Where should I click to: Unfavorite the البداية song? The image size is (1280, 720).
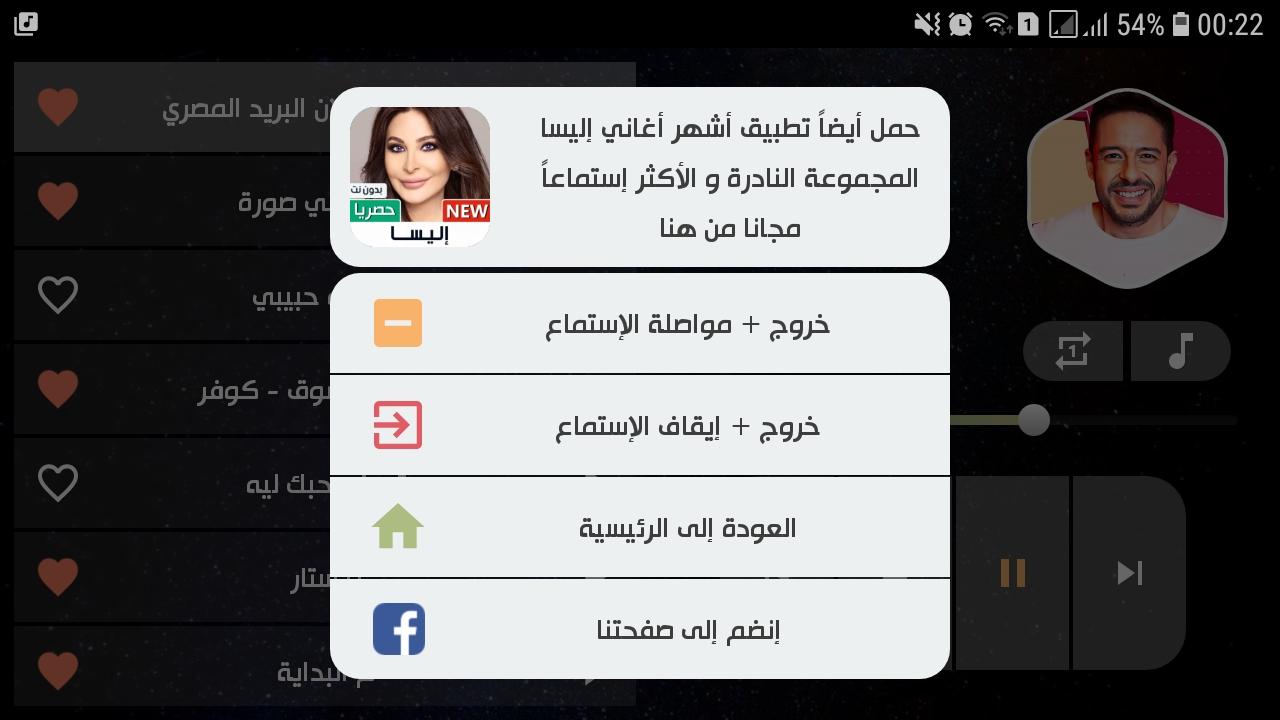[58, 670]
